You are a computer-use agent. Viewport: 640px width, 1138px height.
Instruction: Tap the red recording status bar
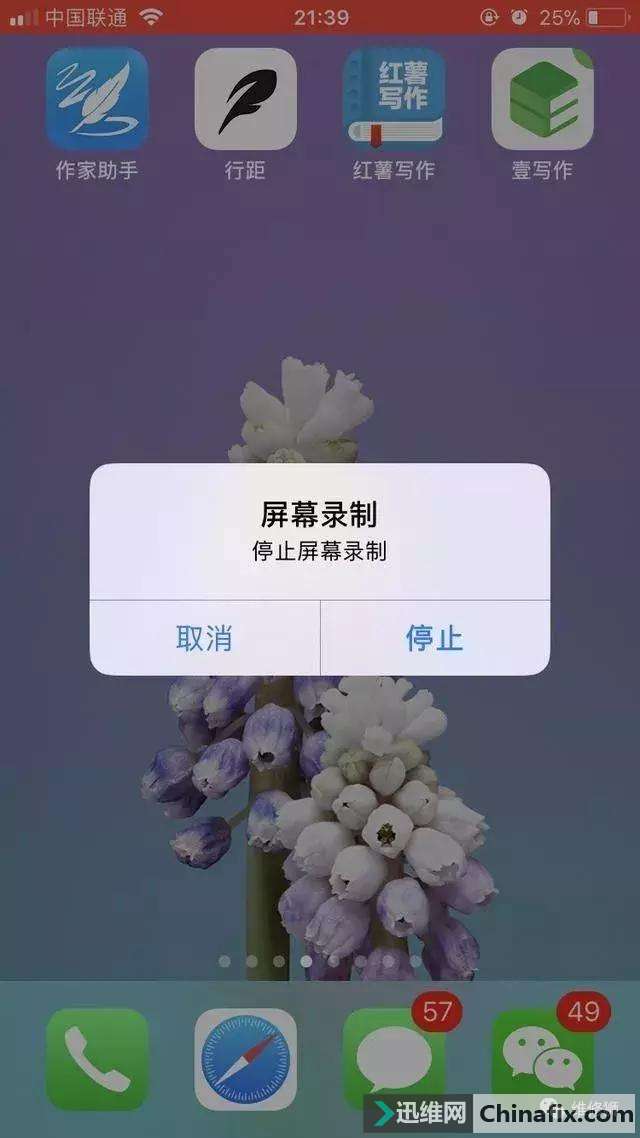tap(320, 17)
